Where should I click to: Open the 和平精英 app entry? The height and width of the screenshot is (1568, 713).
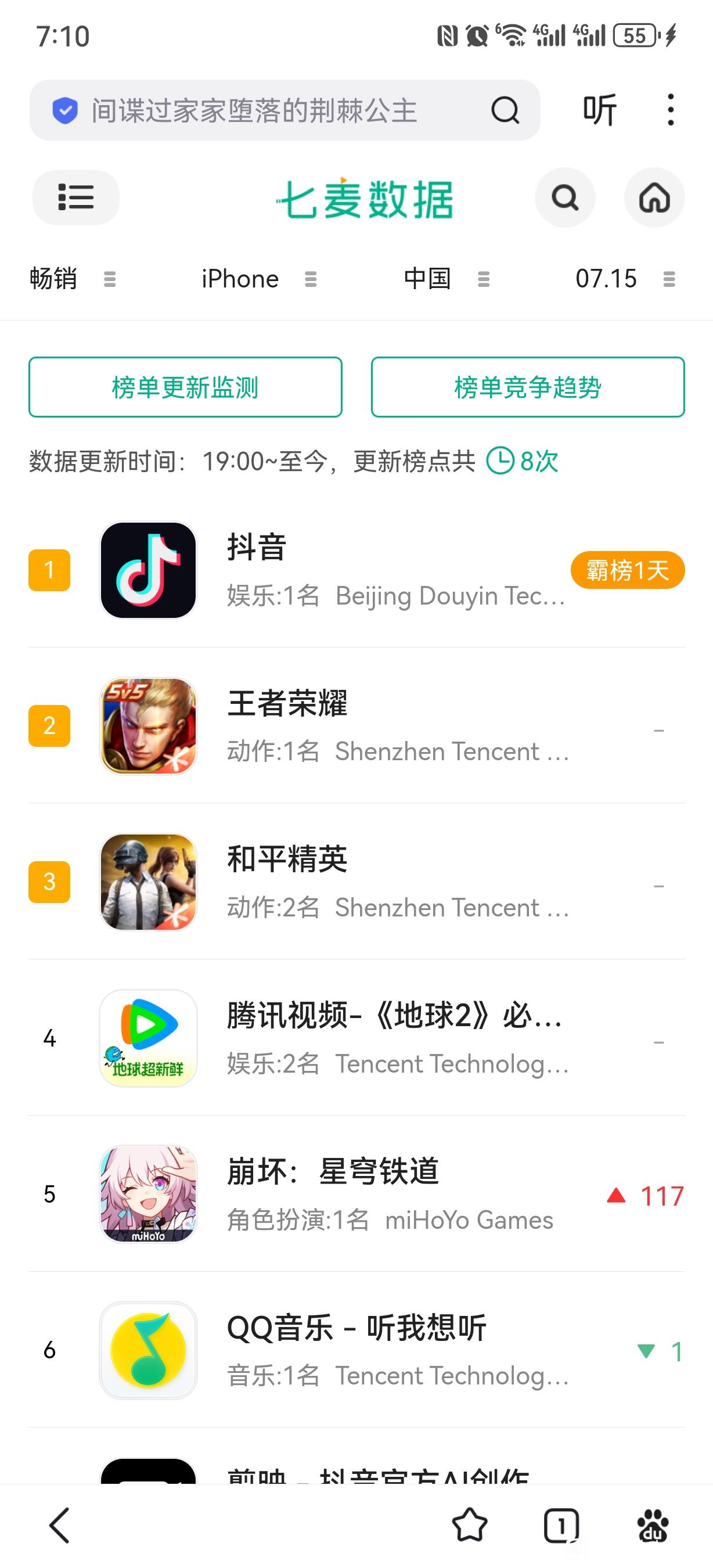coord(356,882)
